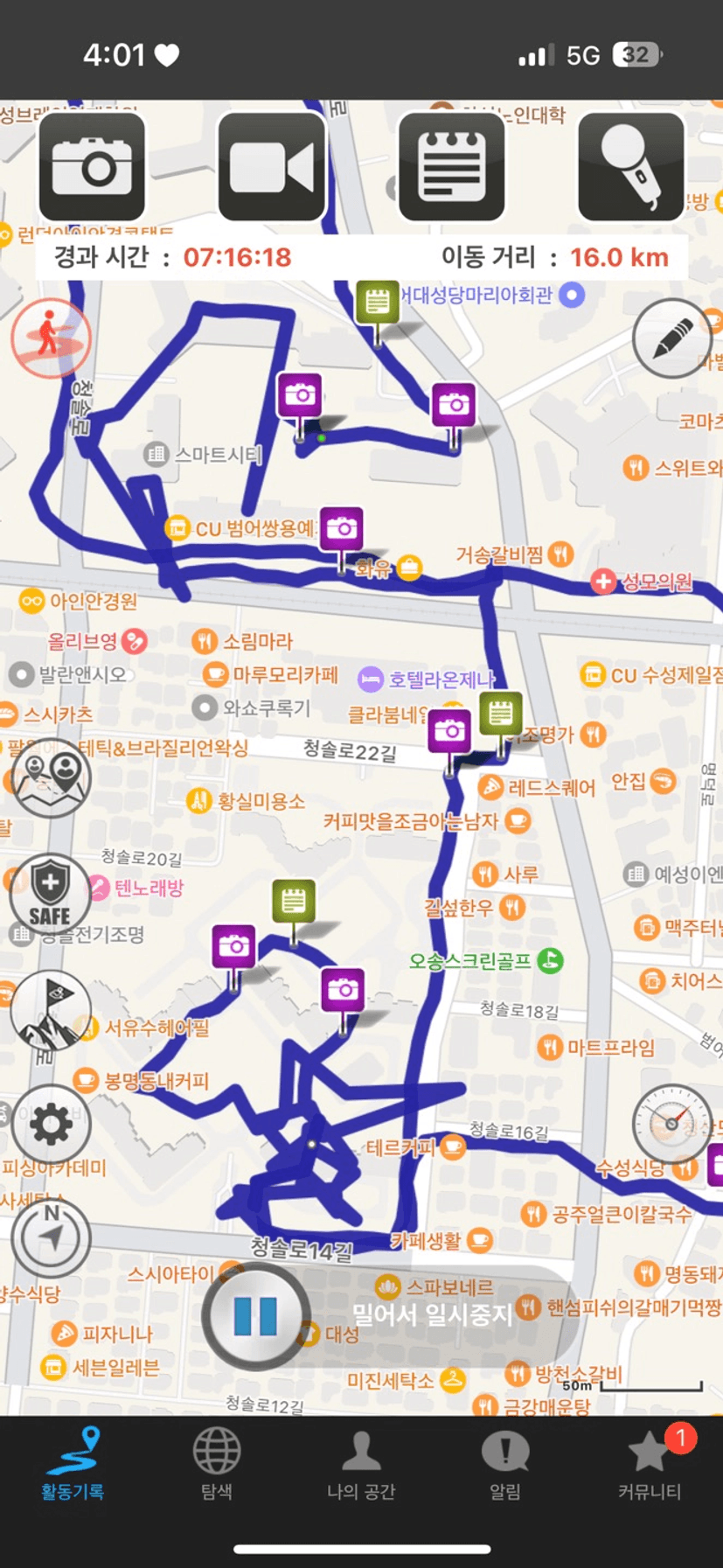Image resolution: width=723 pixels, height=1568 pixels.
Task: Tap the walking activity mode icon
Action: click(49, 338)
